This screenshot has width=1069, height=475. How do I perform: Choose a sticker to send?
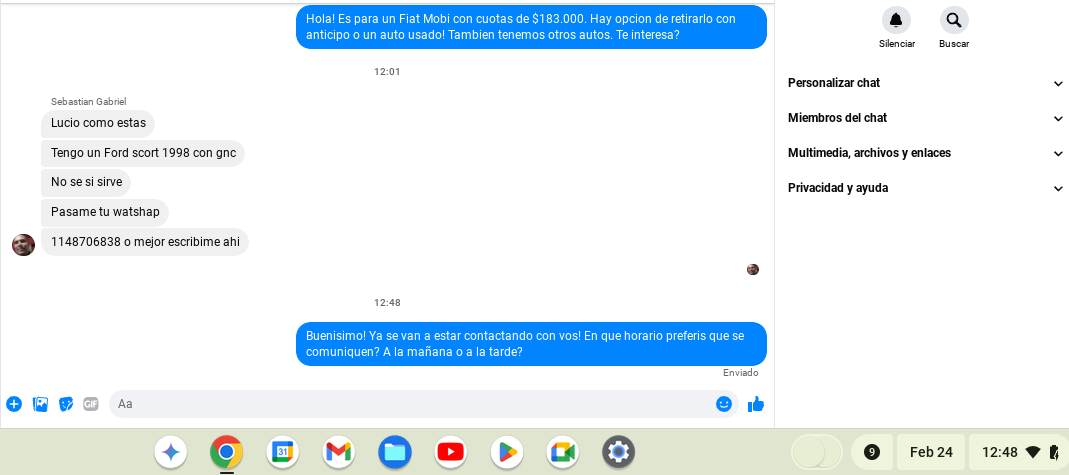coord(66,404)
